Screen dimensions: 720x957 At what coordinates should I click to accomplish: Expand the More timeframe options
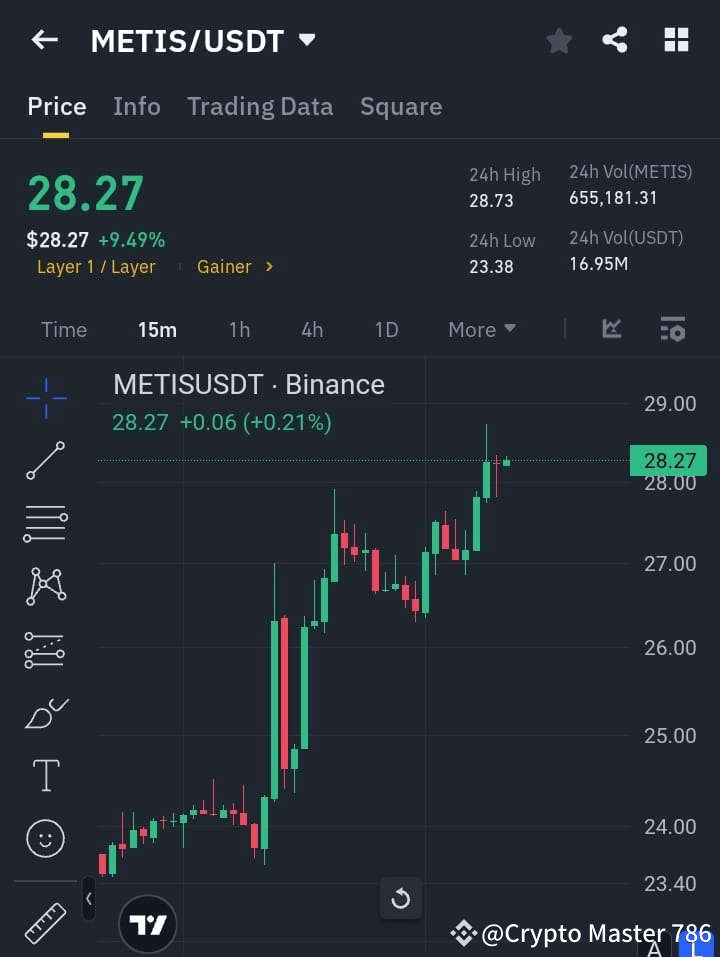point(481,329)
